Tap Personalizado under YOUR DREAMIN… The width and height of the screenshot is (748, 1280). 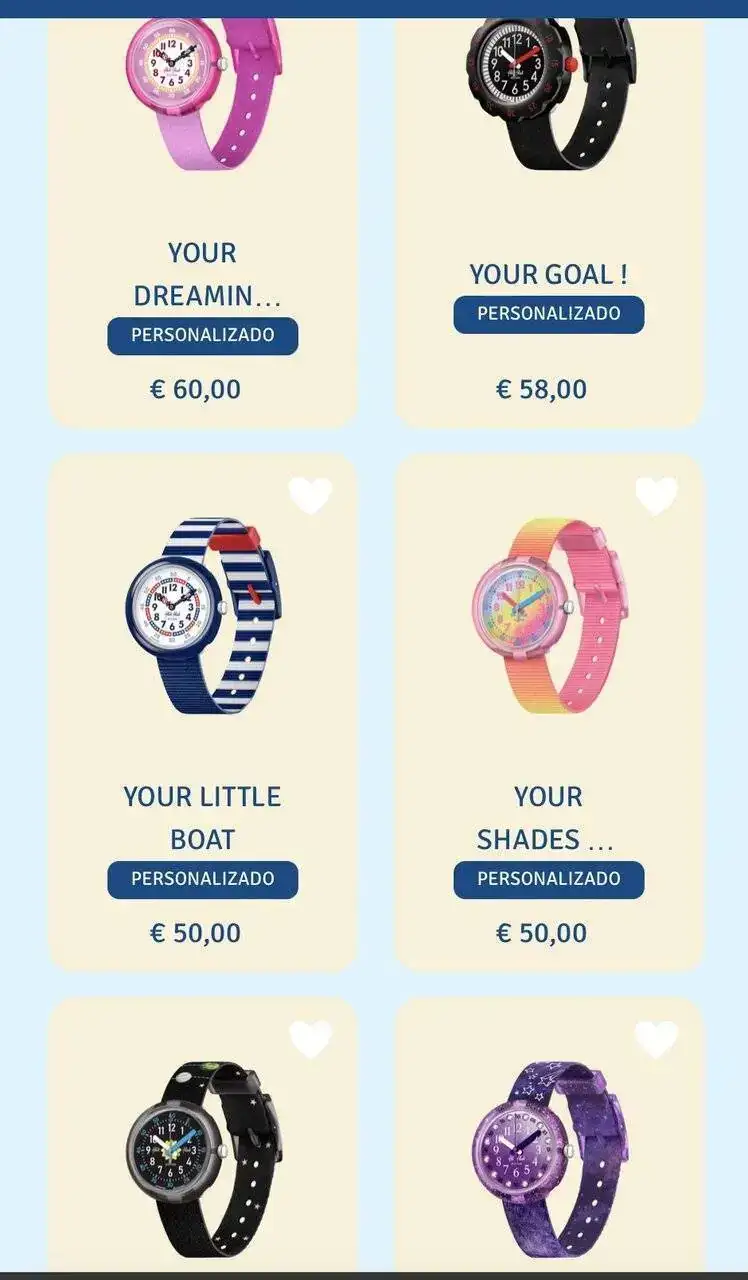click(x=203, y=335)
